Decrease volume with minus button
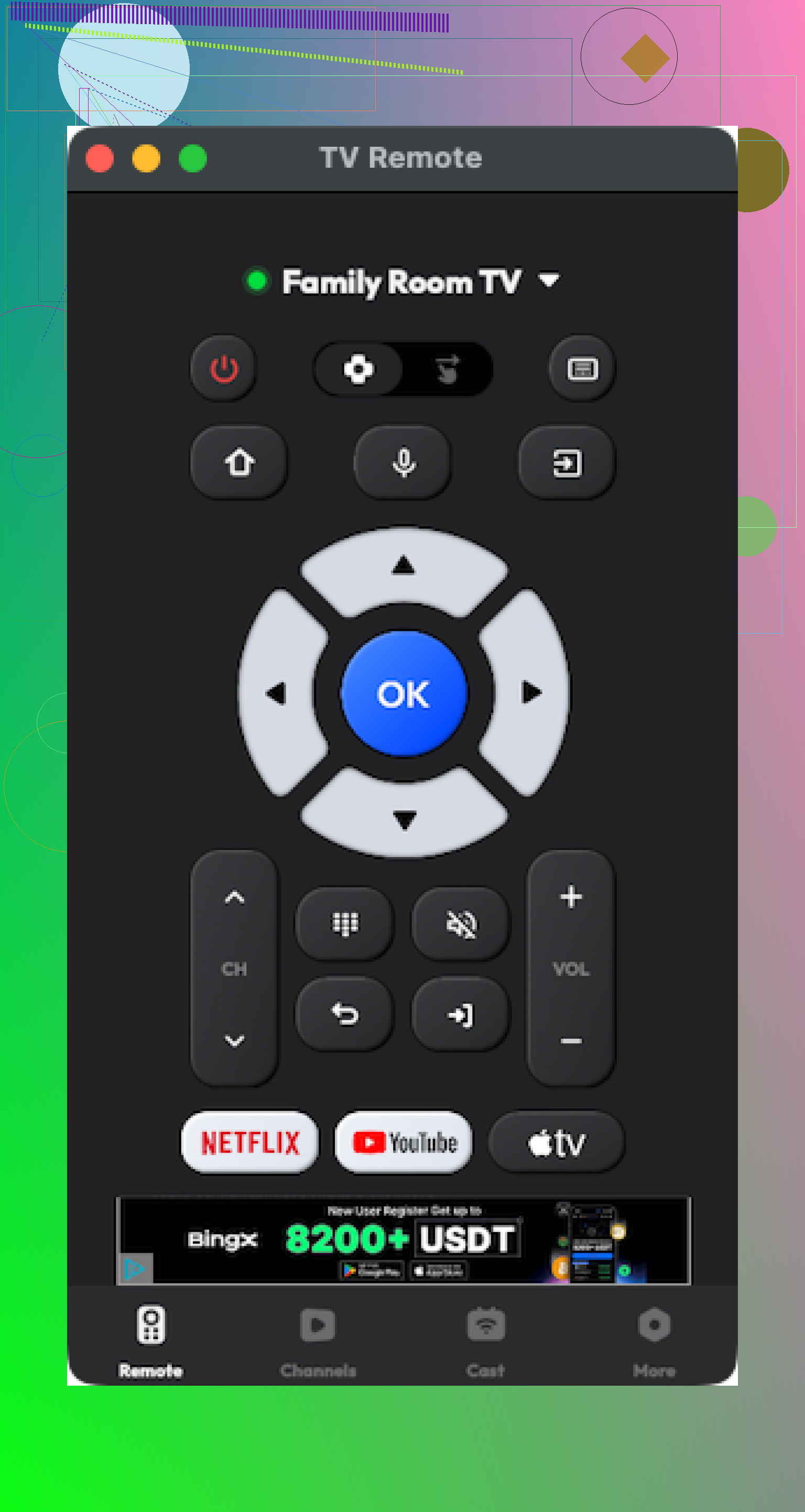The width and height of the screenshot is (805, 1512). [x=571, y=1041]
